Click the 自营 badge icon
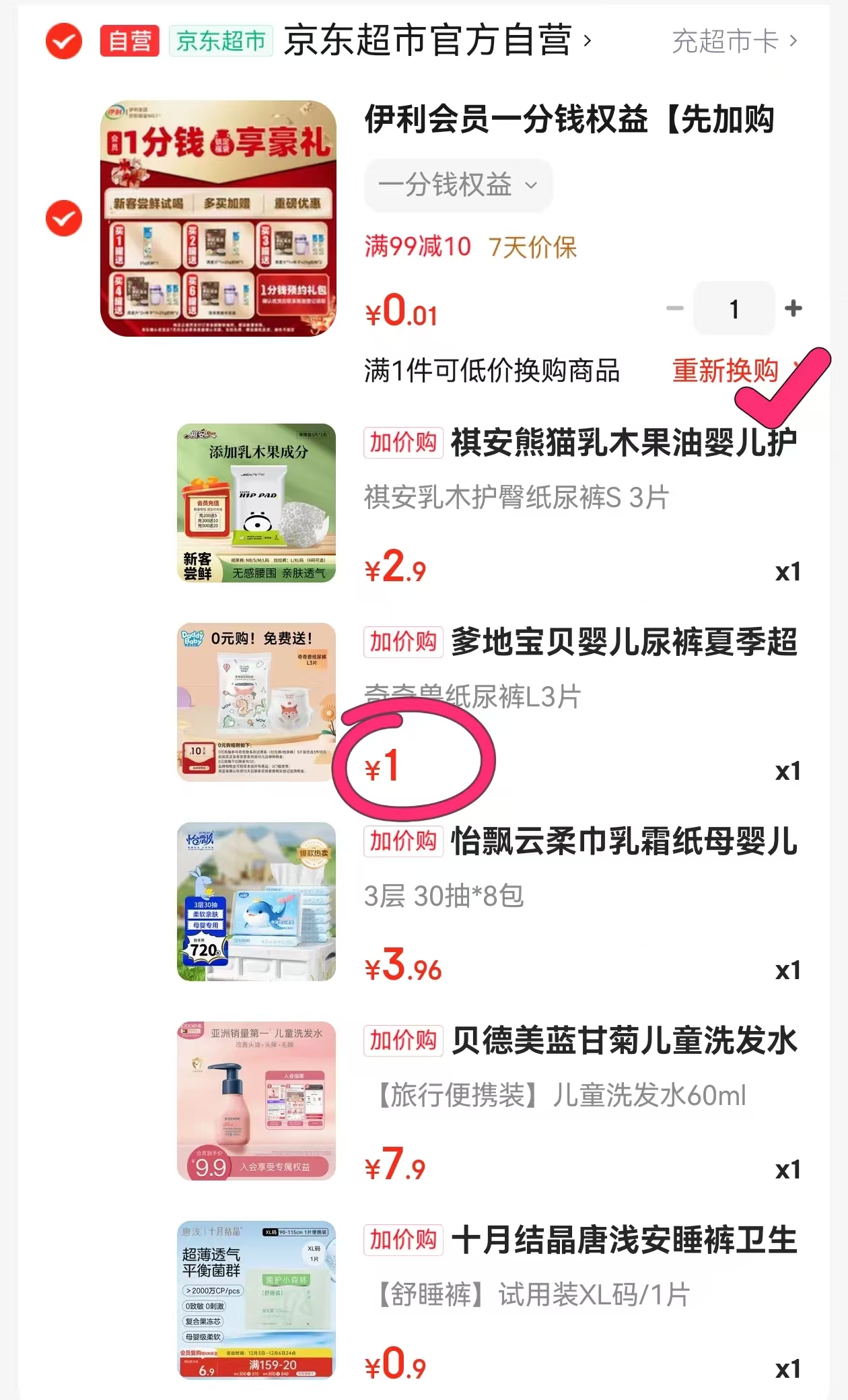 point(128,39)
